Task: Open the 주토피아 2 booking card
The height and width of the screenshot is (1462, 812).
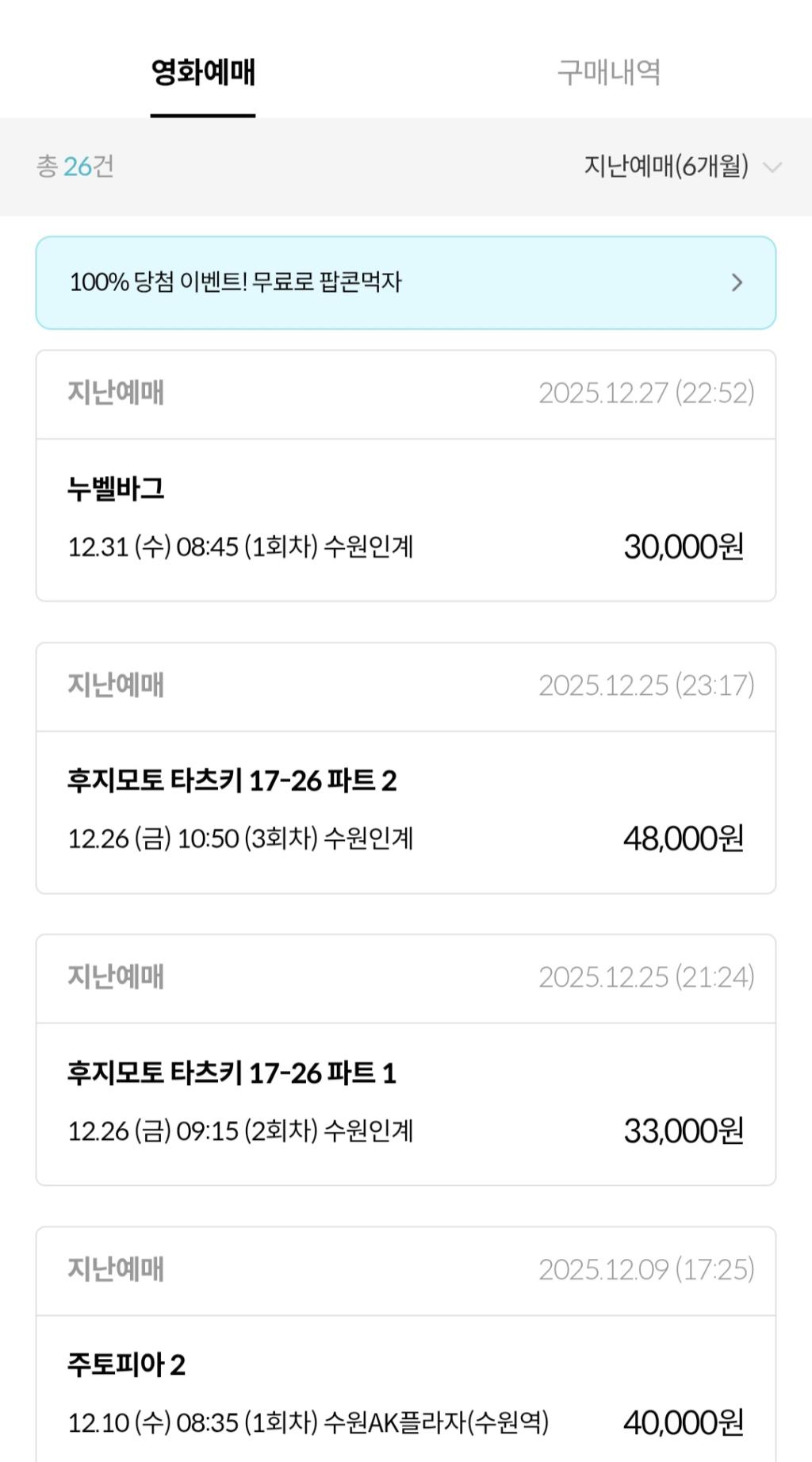Action: [405, 1392]
